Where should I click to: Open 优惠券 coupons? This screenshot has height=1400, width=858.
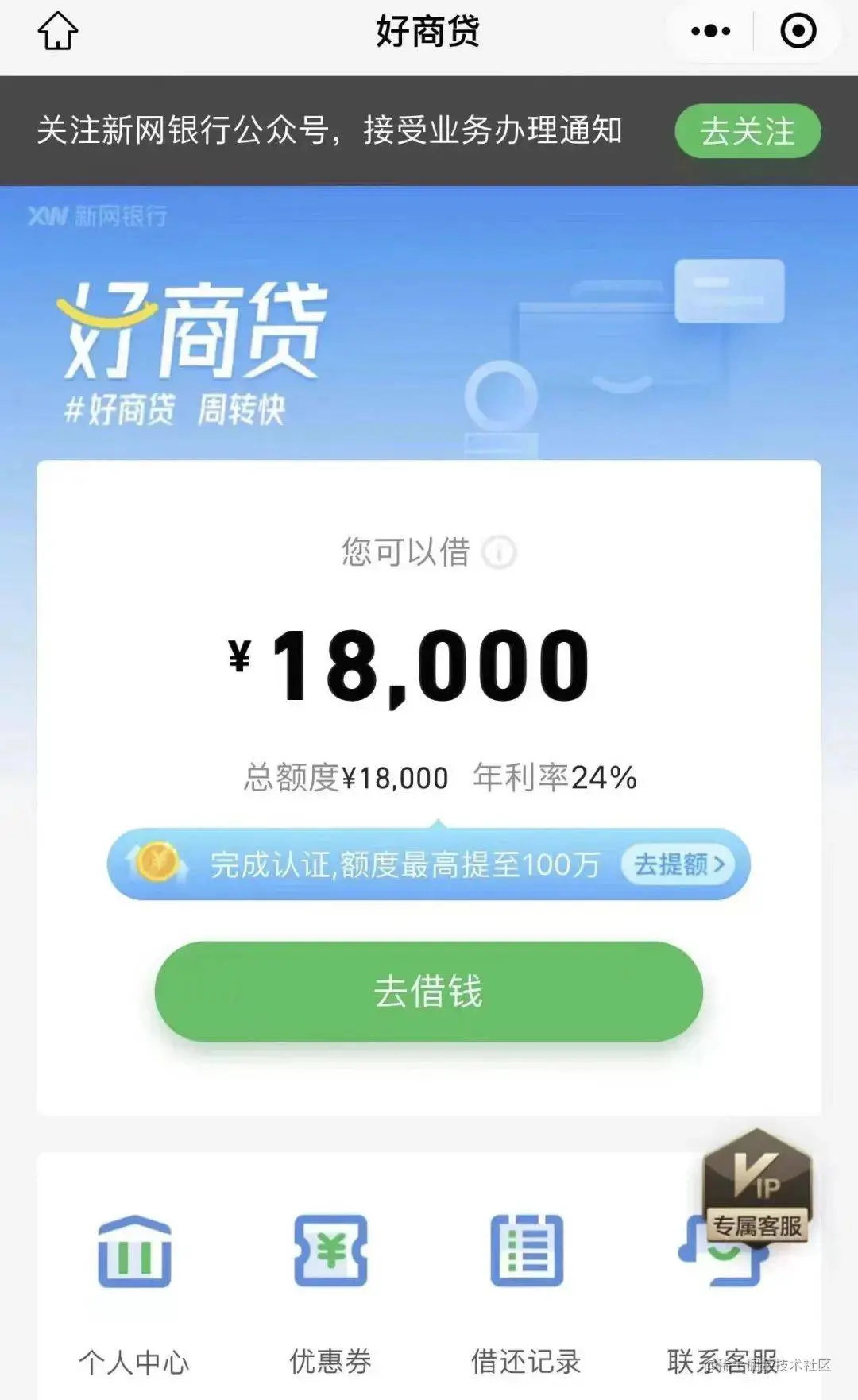tap(330, 1287)
